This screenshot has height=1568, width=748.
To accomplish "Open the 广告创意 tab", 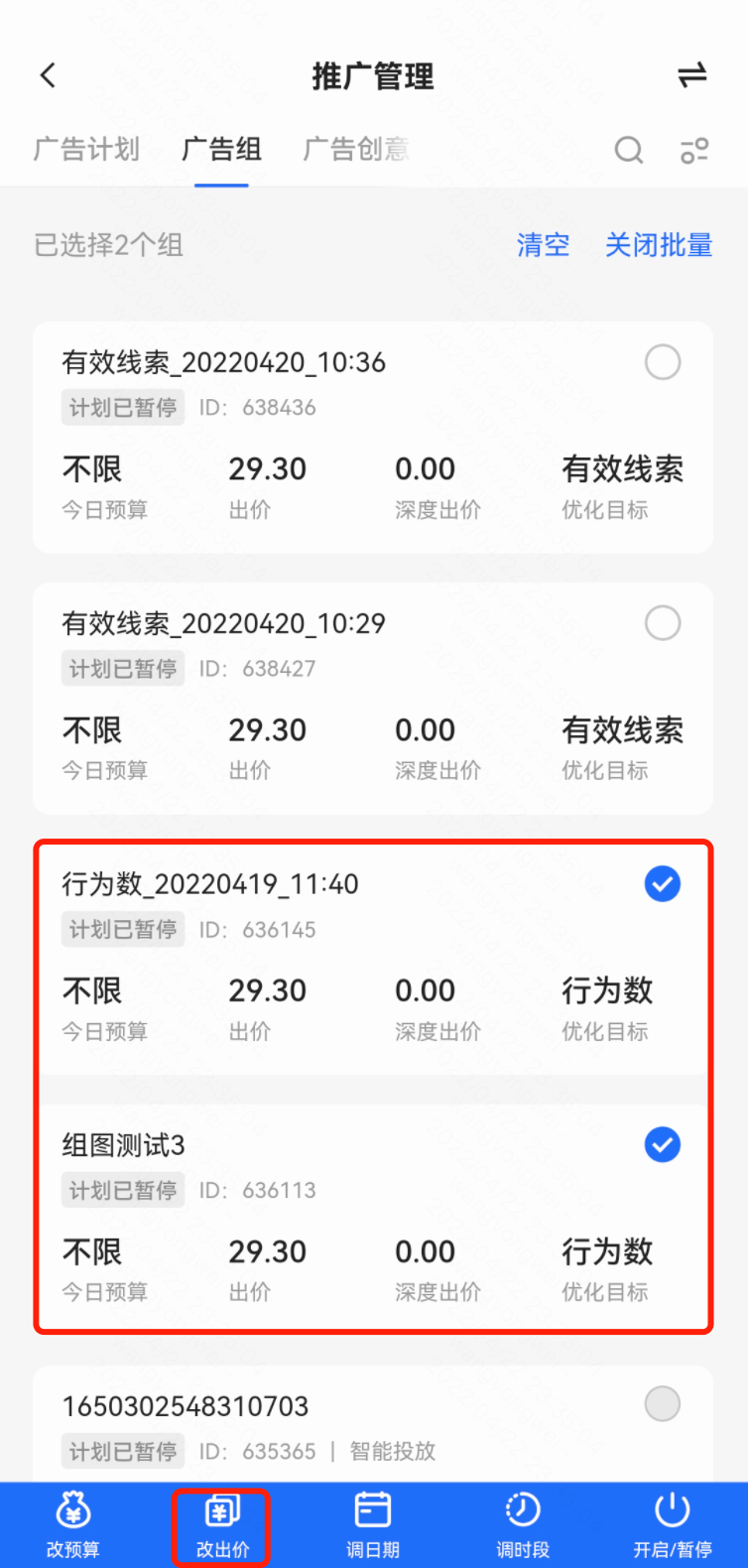I will click(356, 149).
